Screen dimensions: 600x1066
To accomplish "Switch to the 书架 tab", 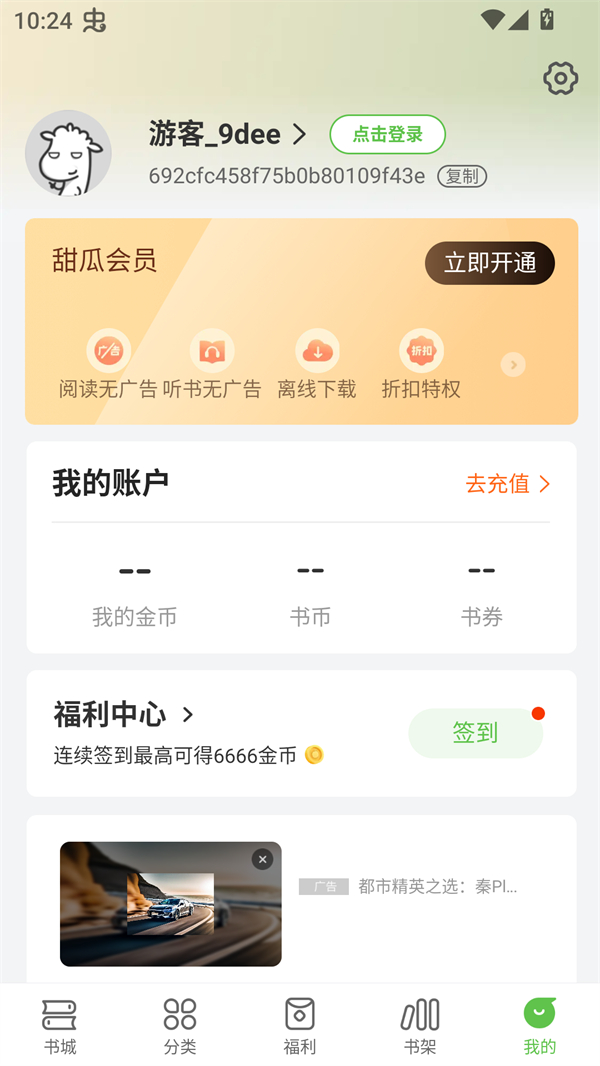I will [420, 1026].
